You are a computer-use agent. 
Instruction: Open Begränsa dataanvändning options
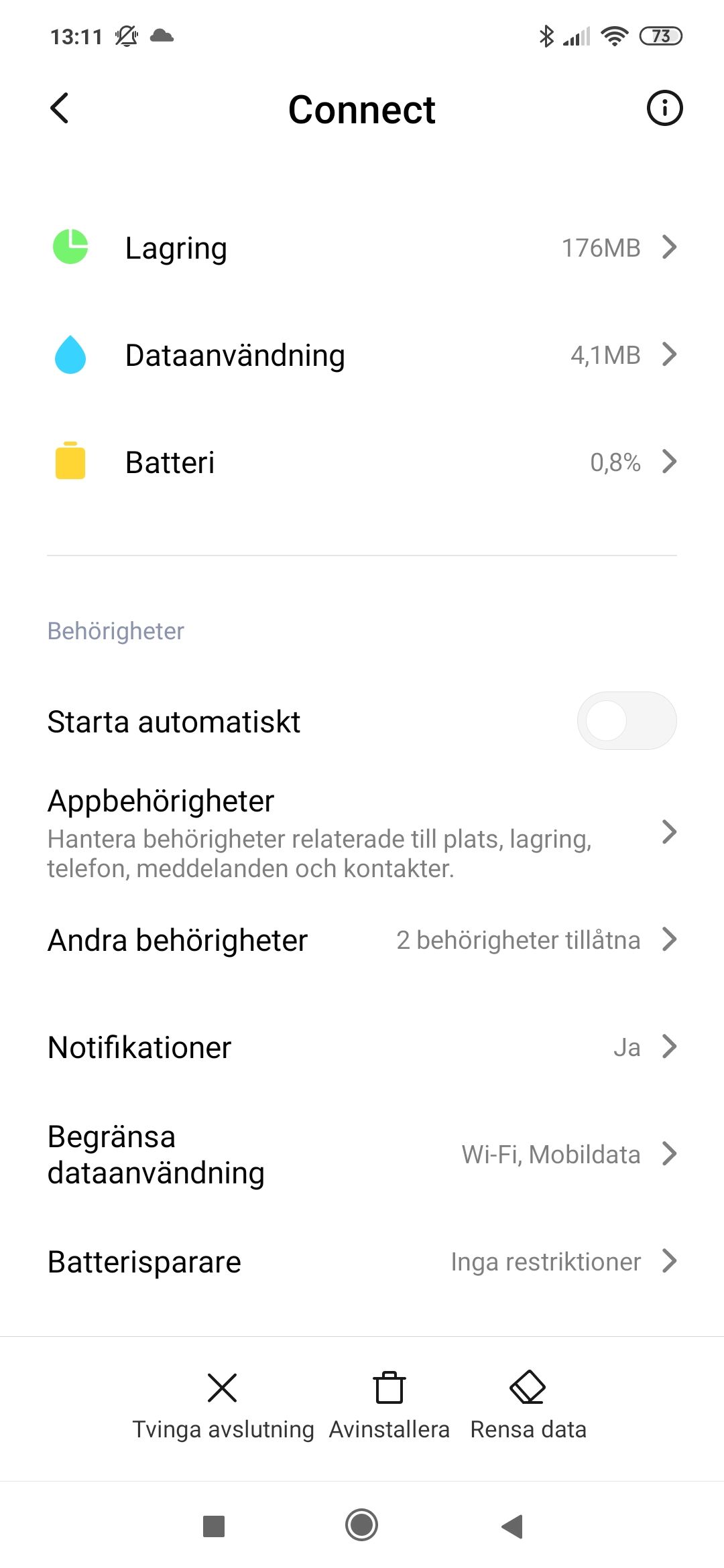[362, 1155]
